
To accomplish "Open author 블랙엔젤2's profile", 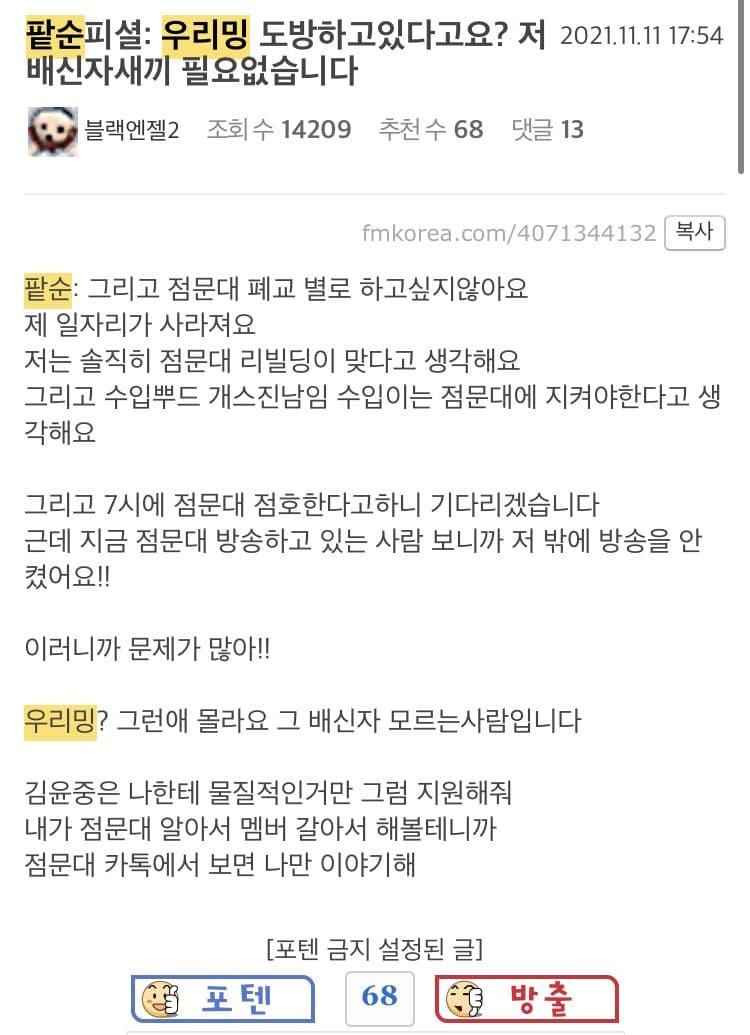I will coord(131,130).
